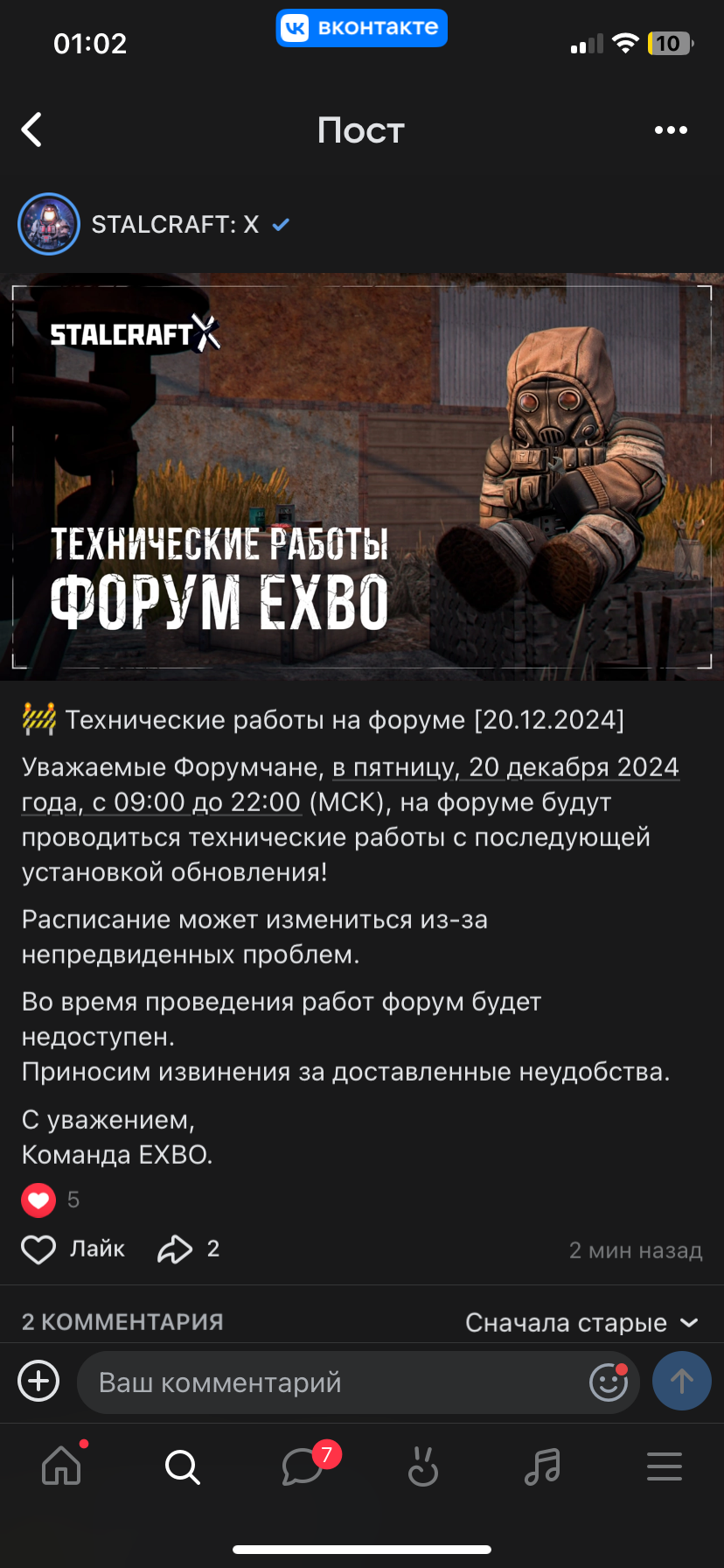Switch to the home feed tab
Viewport: 724px width, 1568px height.
(x=61, y=1466)
